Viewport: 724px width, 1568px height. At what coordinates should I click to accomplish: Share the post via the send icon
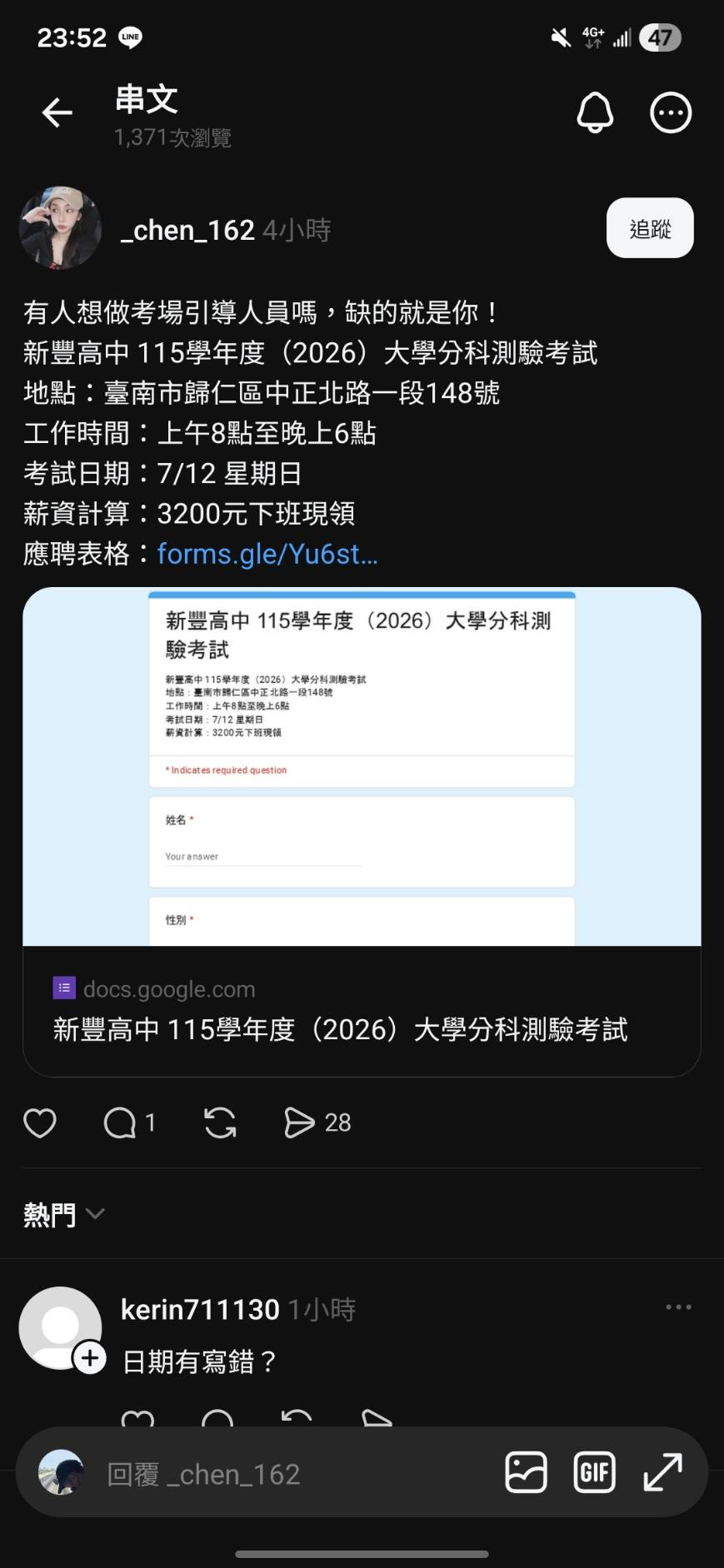(300, 1122)
